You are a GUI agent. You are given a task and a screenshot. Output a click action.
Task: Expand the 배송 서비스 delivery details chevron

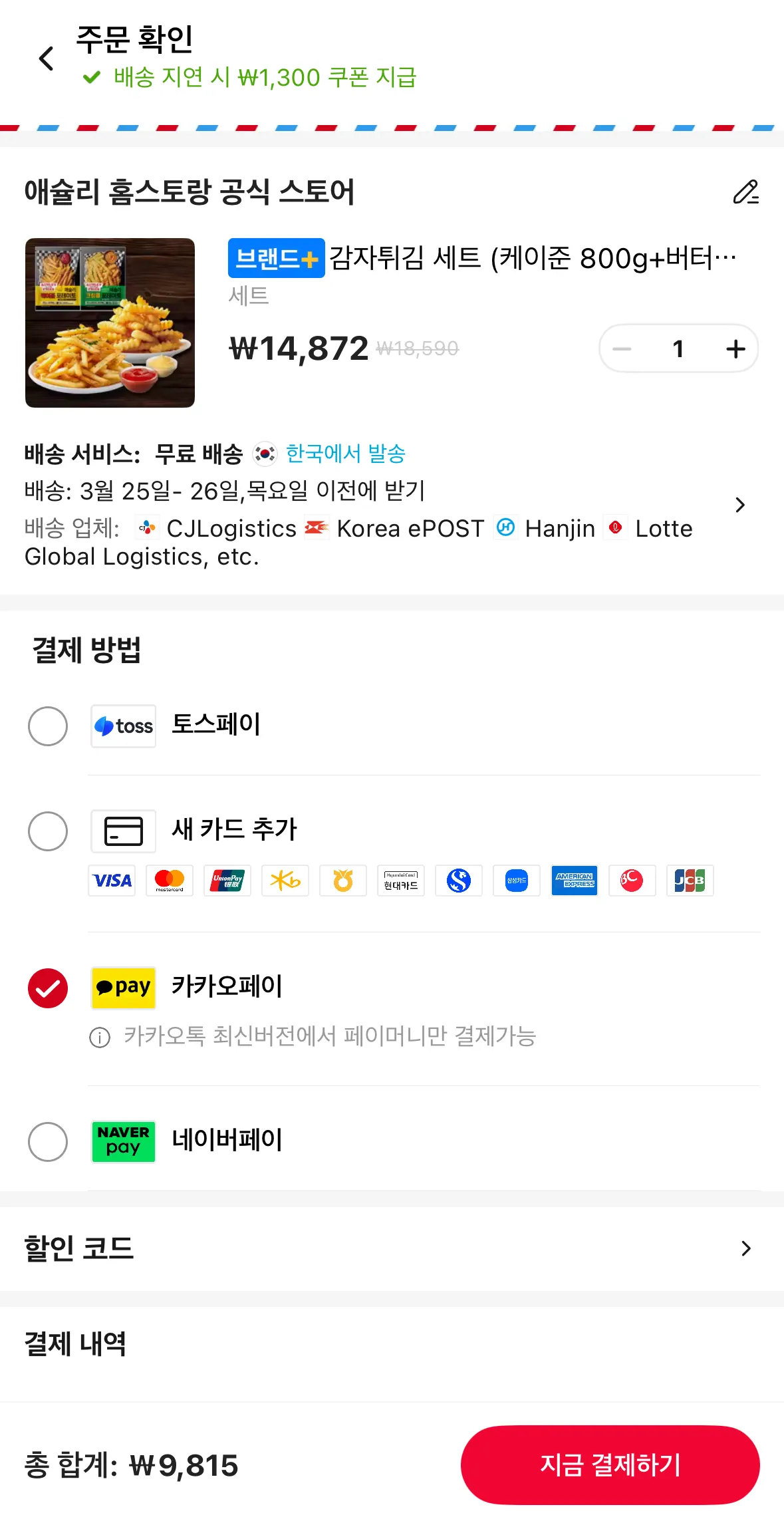(739, 505)
